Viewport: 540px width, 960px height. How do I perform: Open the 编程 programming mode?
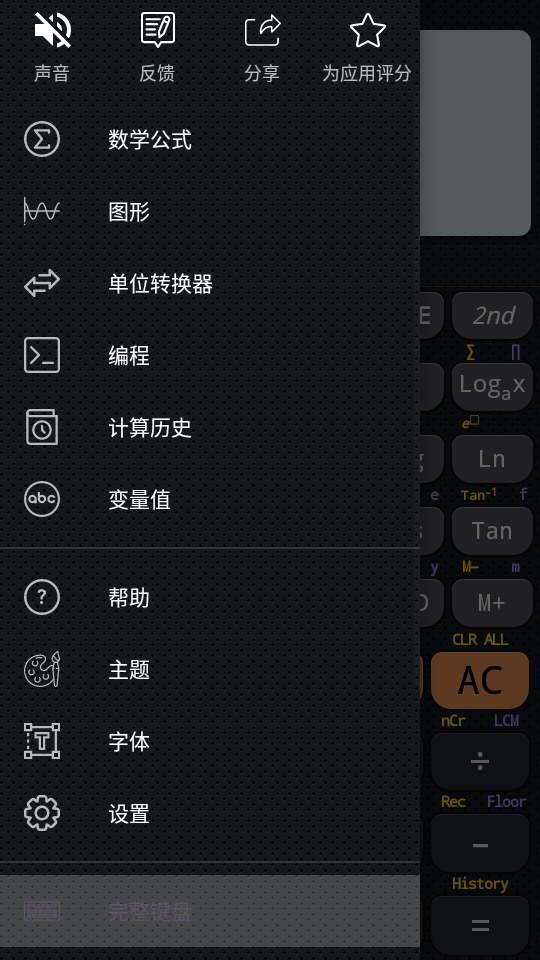210,355
